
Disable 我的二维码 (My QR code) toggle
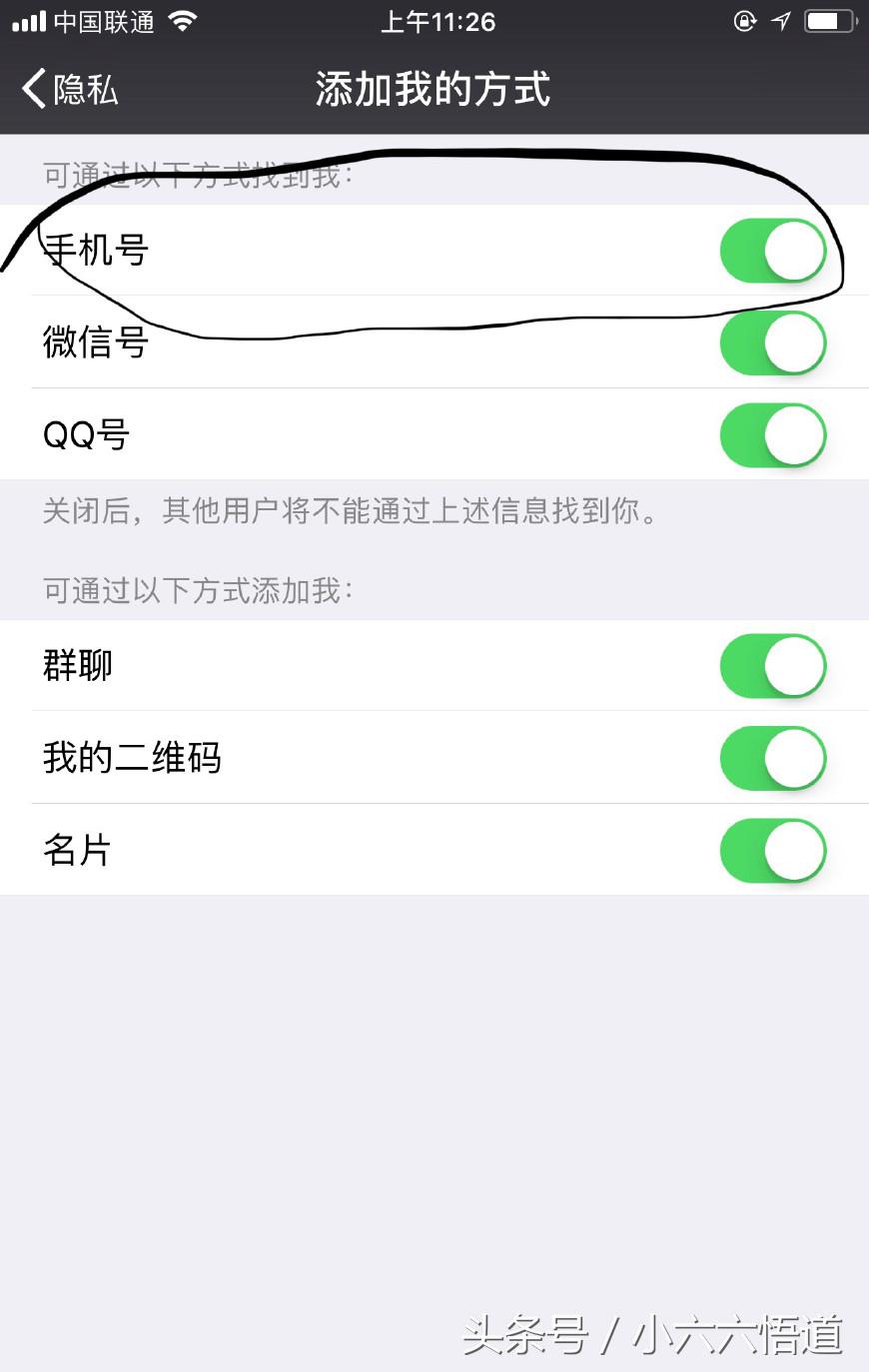click(773, 758)
